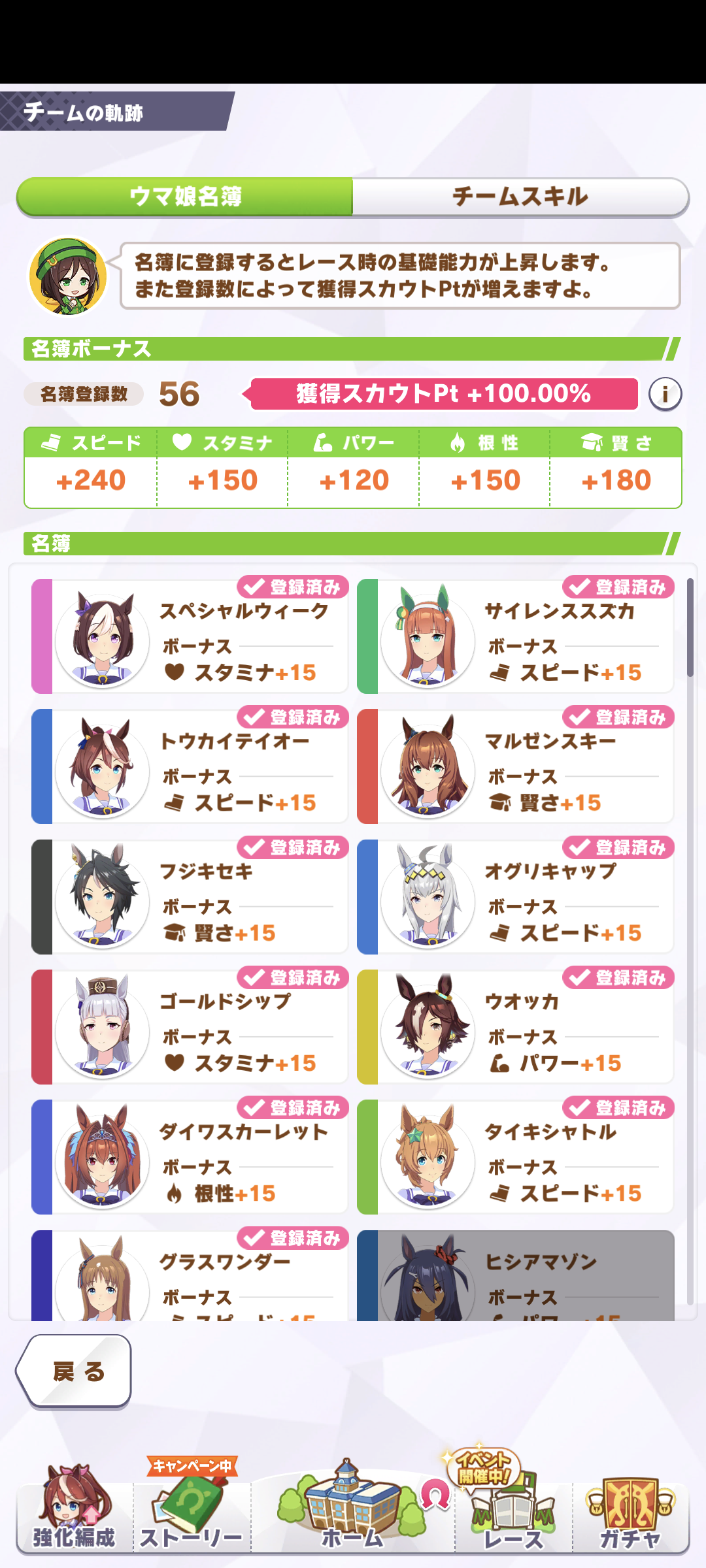Select ゴールドシップ from the roster
706x1568 pixels.
pos(190,1027)
